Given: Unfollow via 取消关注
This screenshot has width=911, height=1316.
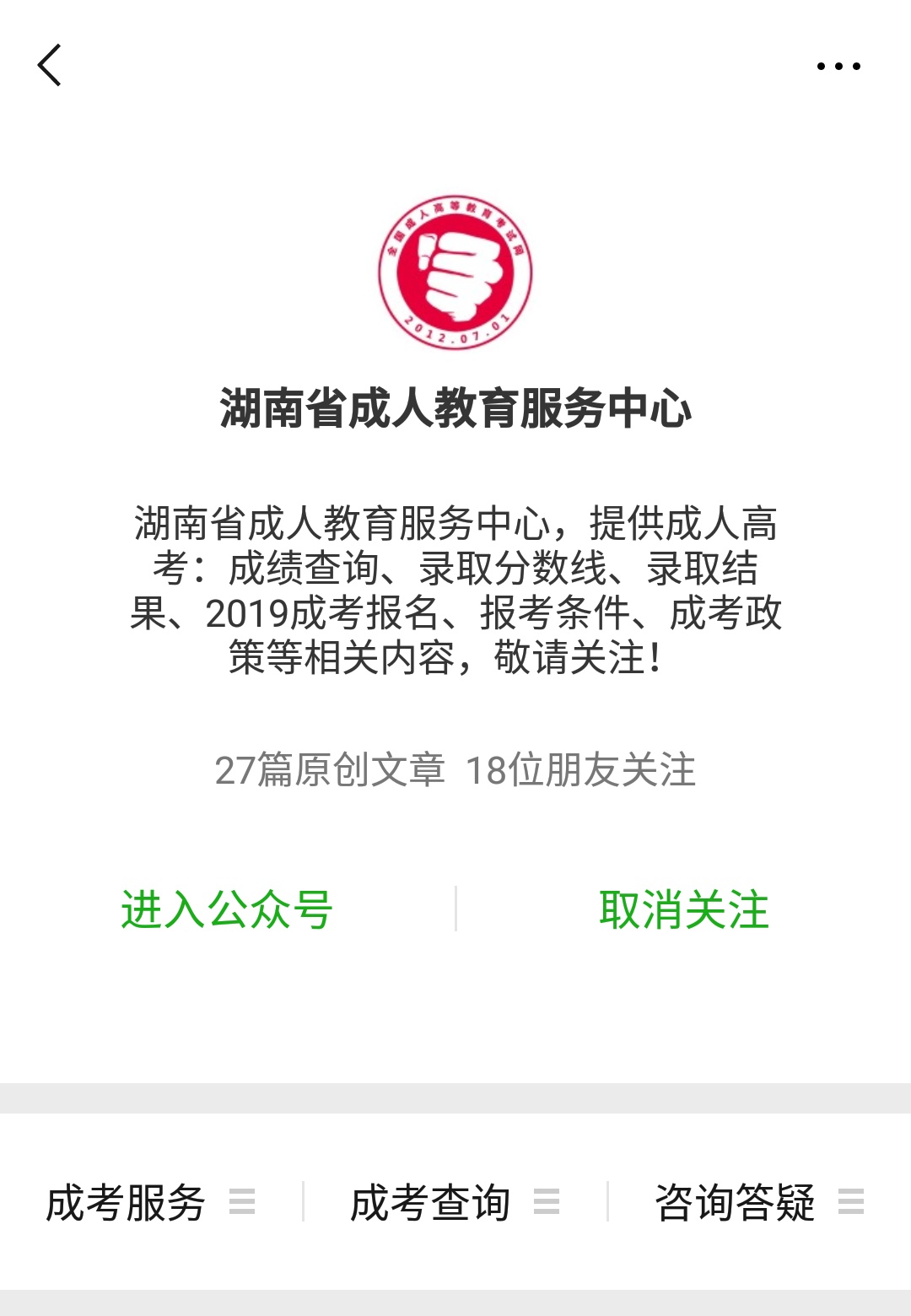Looking at the screenshot, I should point(683,909).
